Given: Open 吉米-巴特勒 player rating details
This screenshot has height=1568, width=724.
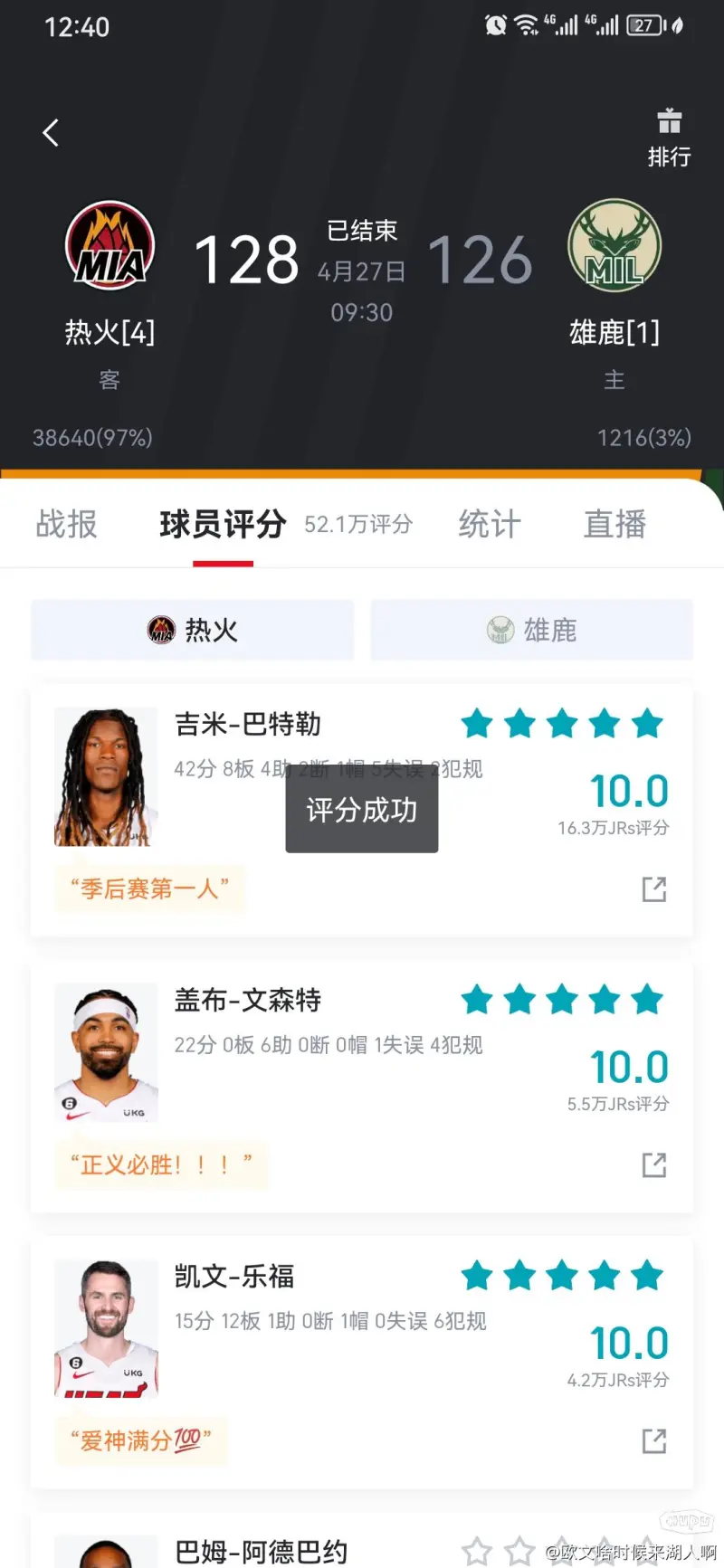Looking at the screenshot, I should coord(247,725).
